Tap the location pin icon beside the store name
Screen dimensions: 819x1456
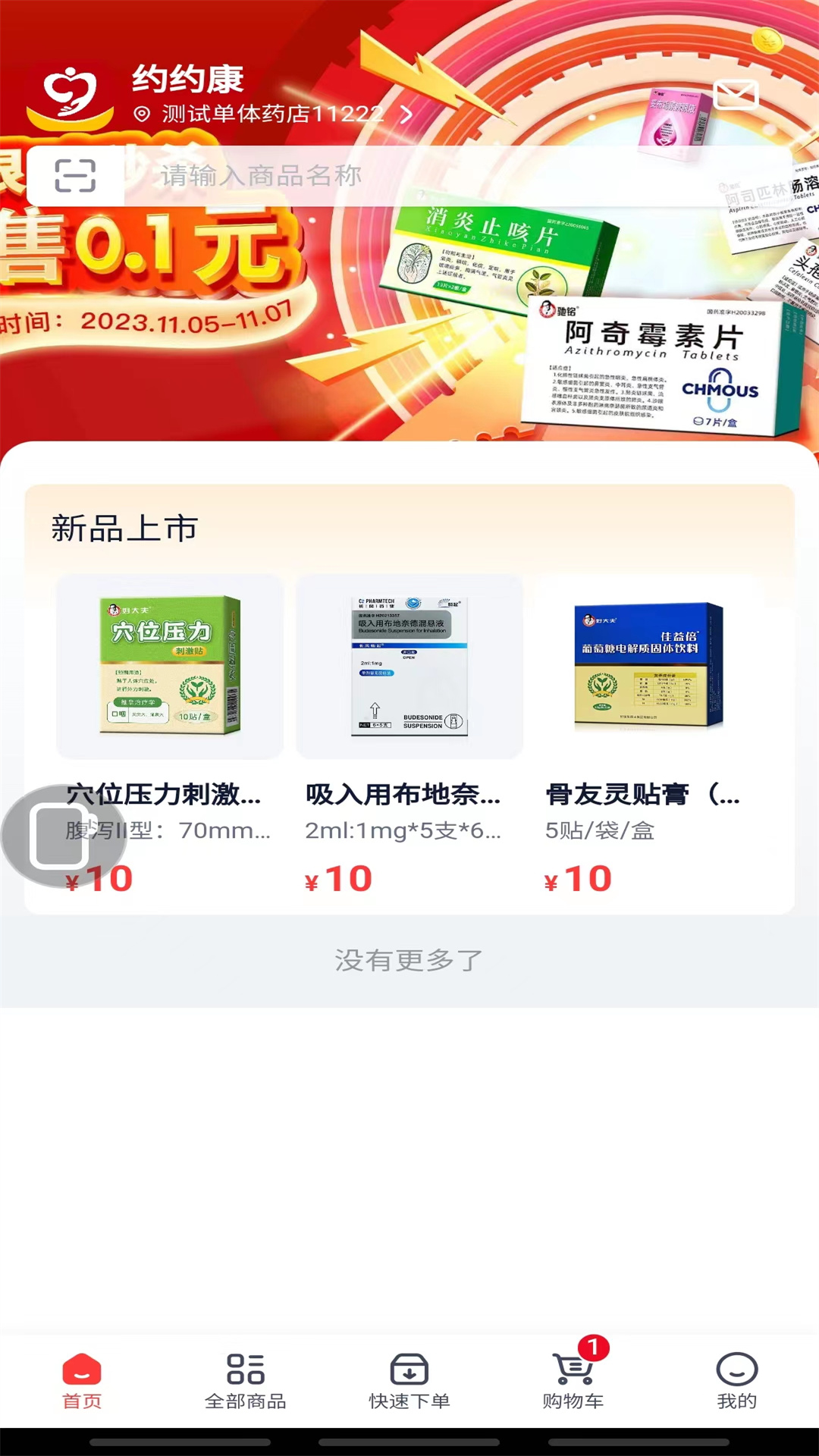[142, 115]
